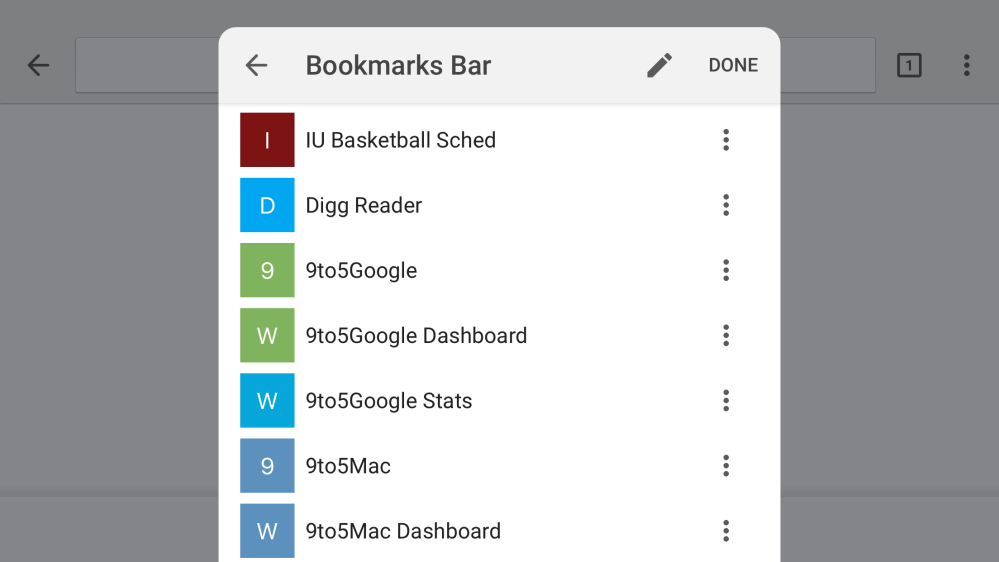Open the 9to5Mac bookmark
The width and height of the screenshot is (999, 562).
point(348,466)
